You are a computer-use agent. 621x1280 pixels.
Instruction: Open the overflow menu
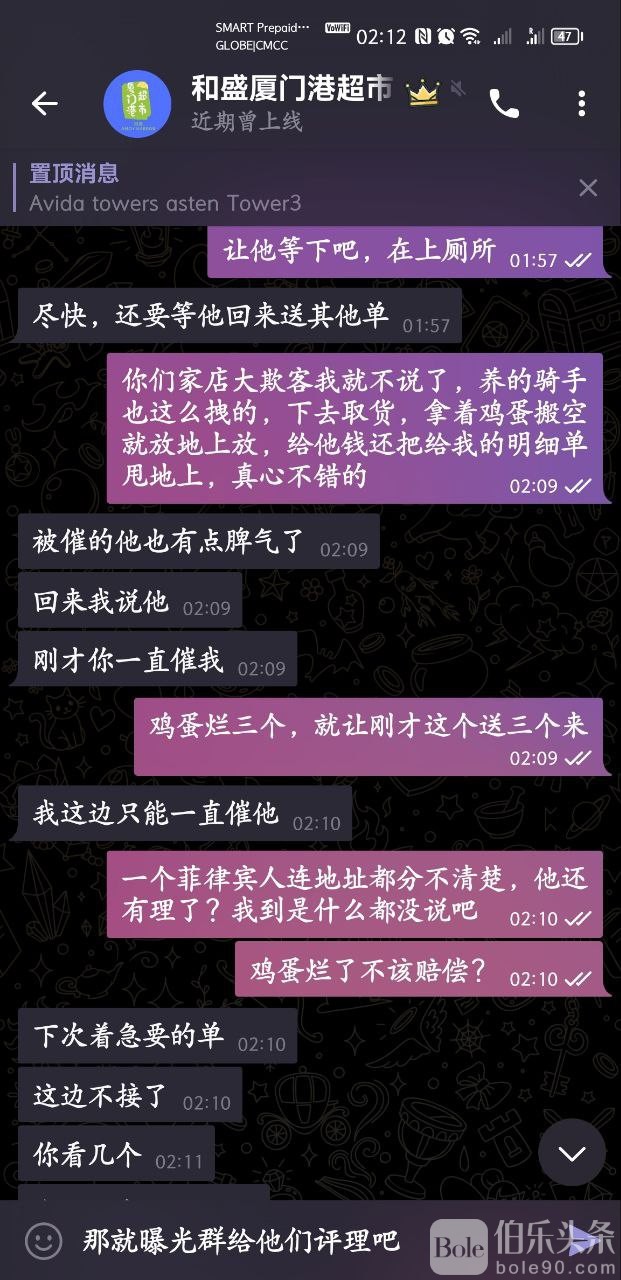click(582, 103)
